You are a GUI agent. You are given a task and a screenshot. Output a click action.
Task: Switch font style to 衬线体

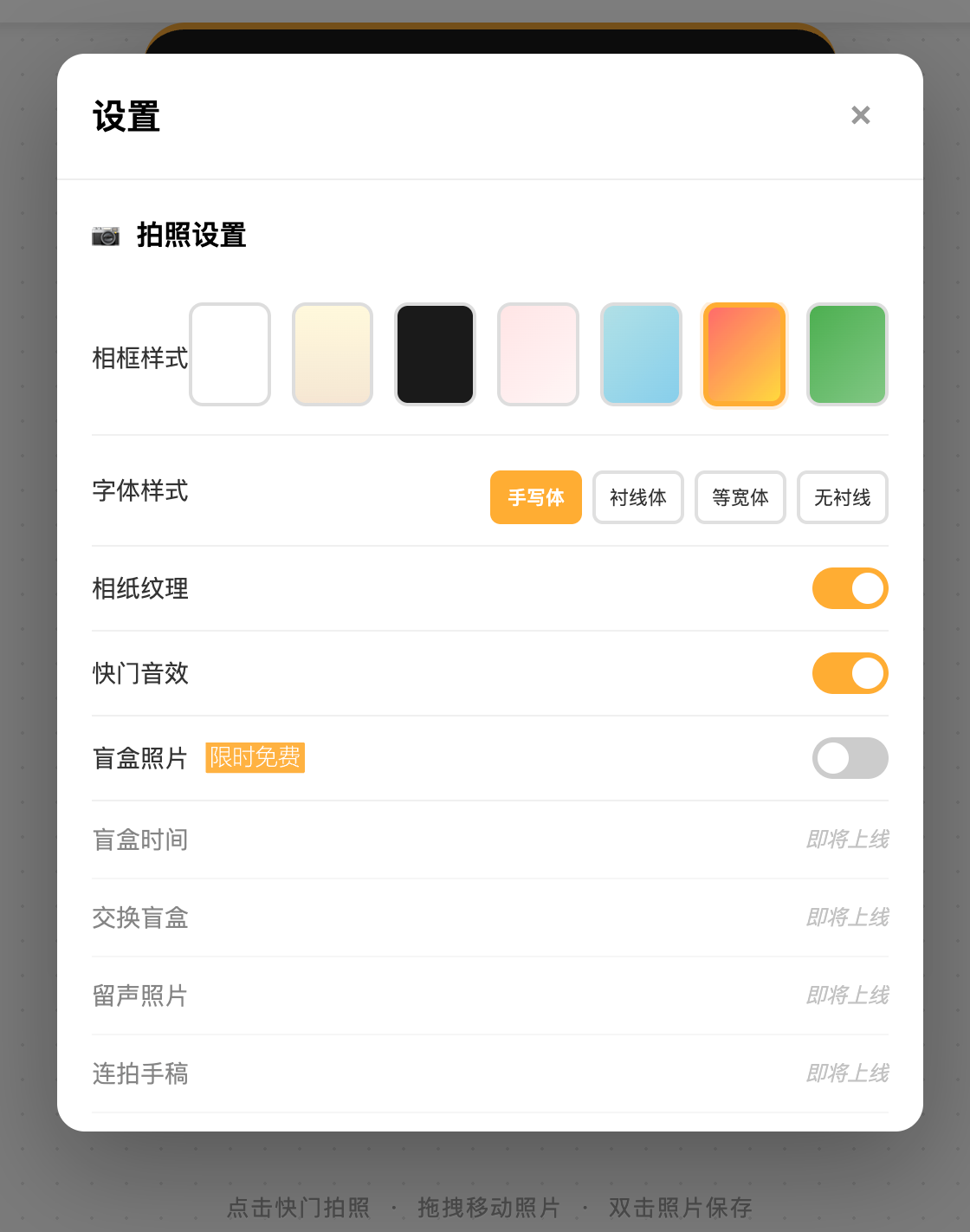tap(637, 497)
